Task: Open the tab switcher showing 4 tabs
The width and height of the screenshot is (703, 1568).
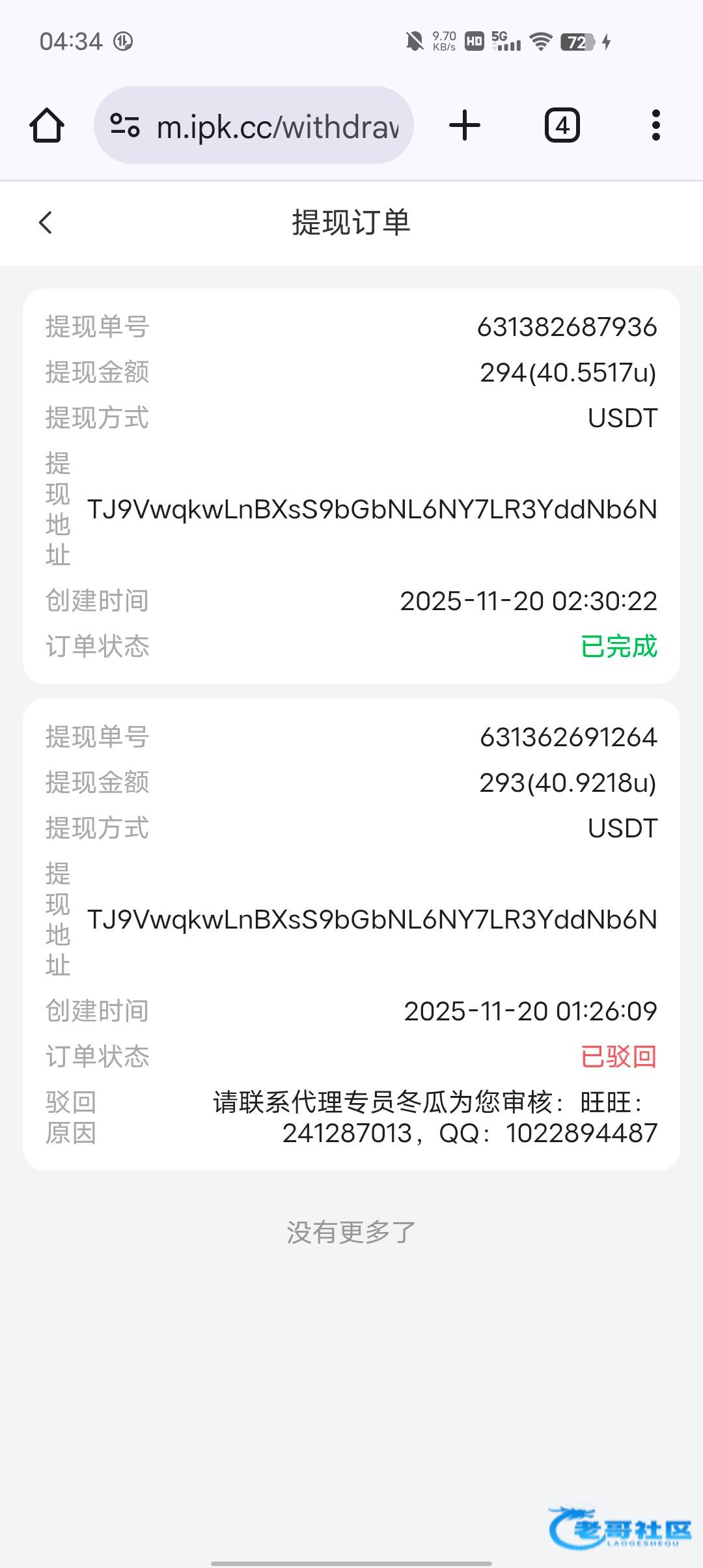Action: point(562,125)
